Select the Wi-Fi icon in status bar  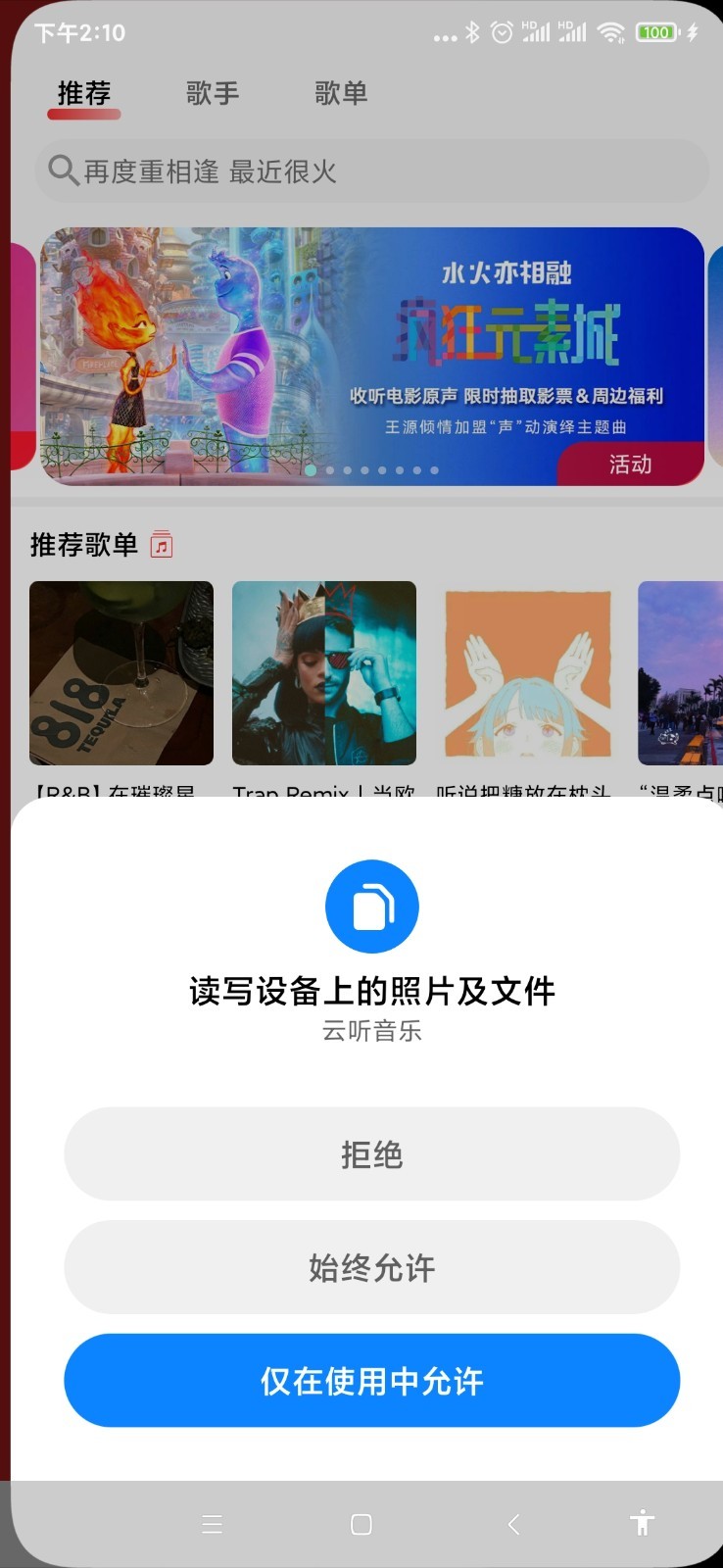609,31
